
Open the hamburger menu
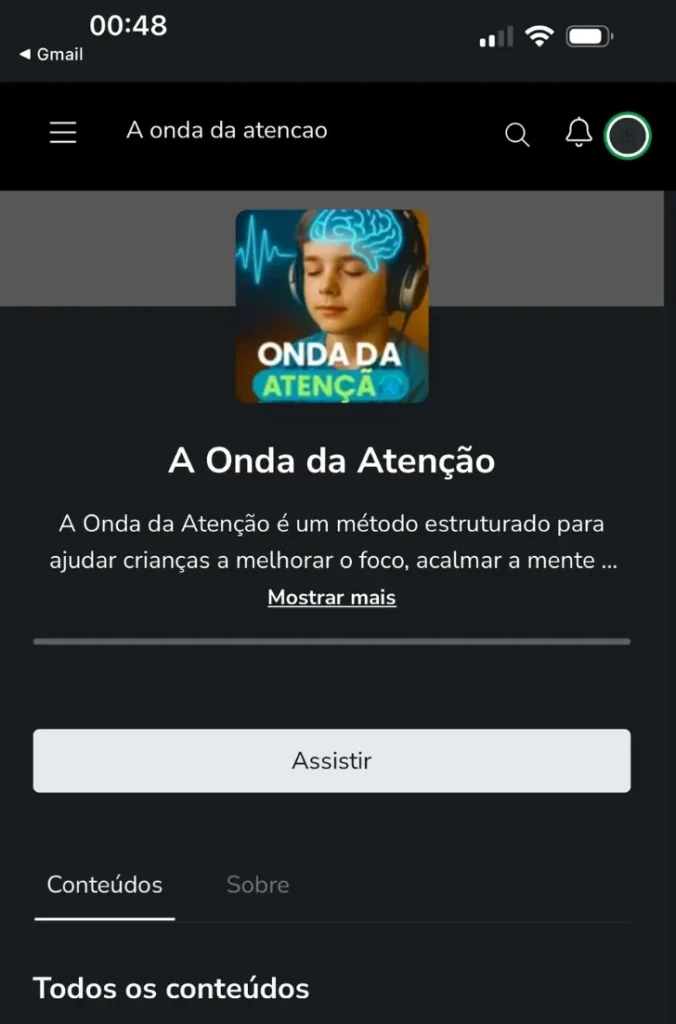click(x=63, y=133)
